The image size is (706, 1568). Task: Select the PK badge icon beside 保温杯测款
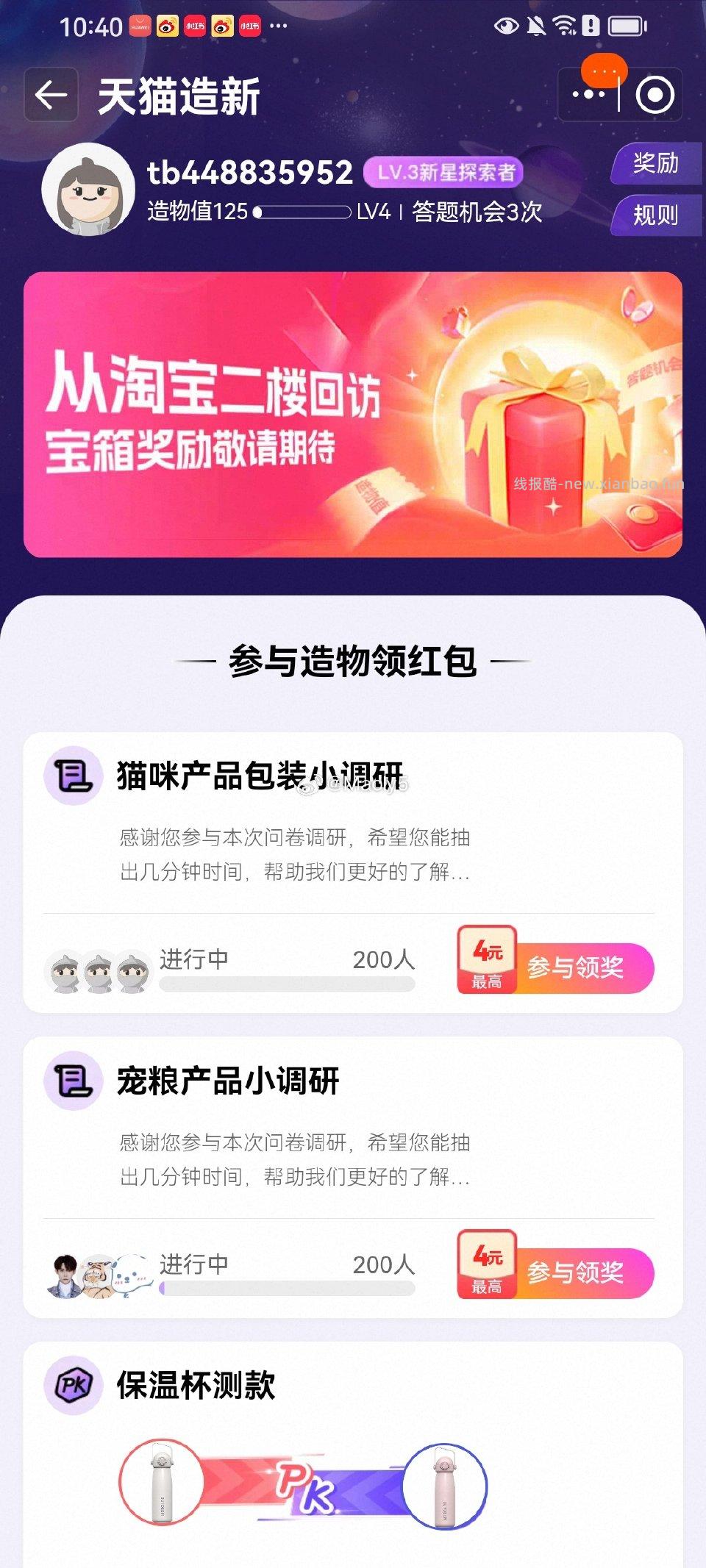73,1384
